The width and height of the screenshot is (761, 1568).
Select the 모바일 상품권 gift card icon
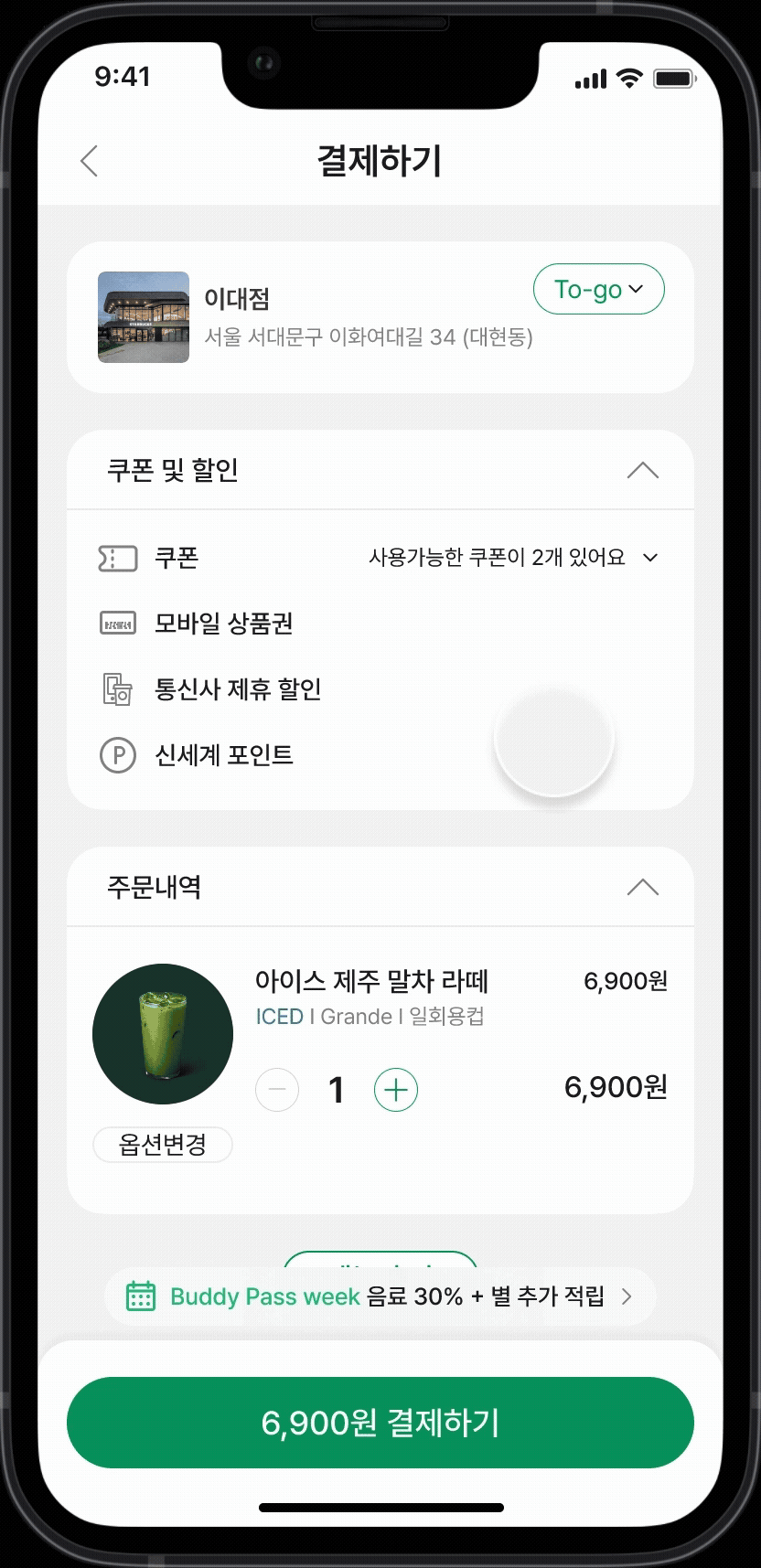click(x=117, y=623)
